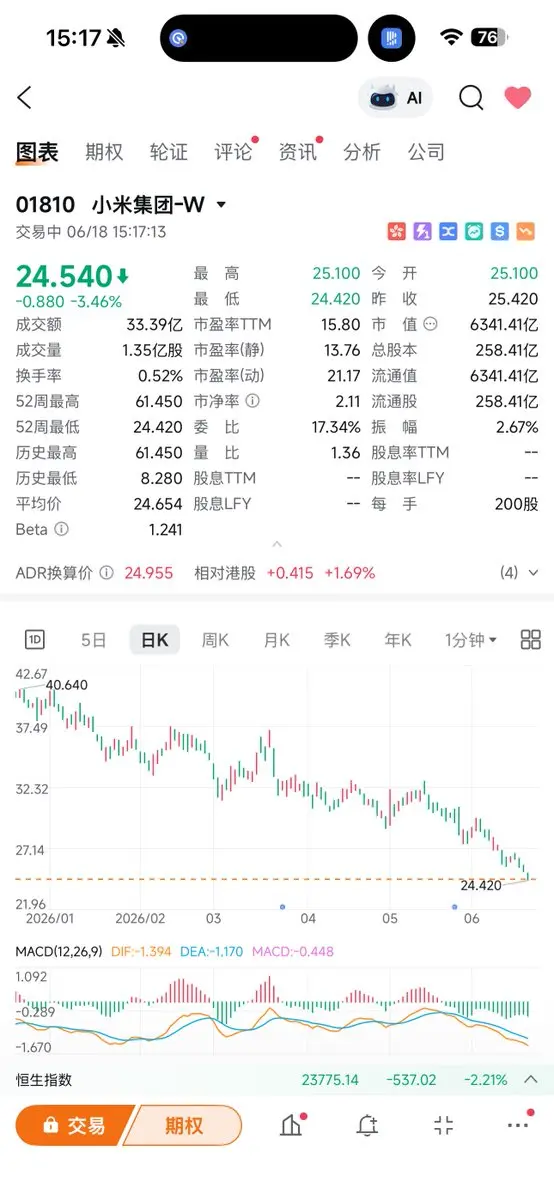
Task: Switch to the 期权 tab
Action: (x=104, y=152)
